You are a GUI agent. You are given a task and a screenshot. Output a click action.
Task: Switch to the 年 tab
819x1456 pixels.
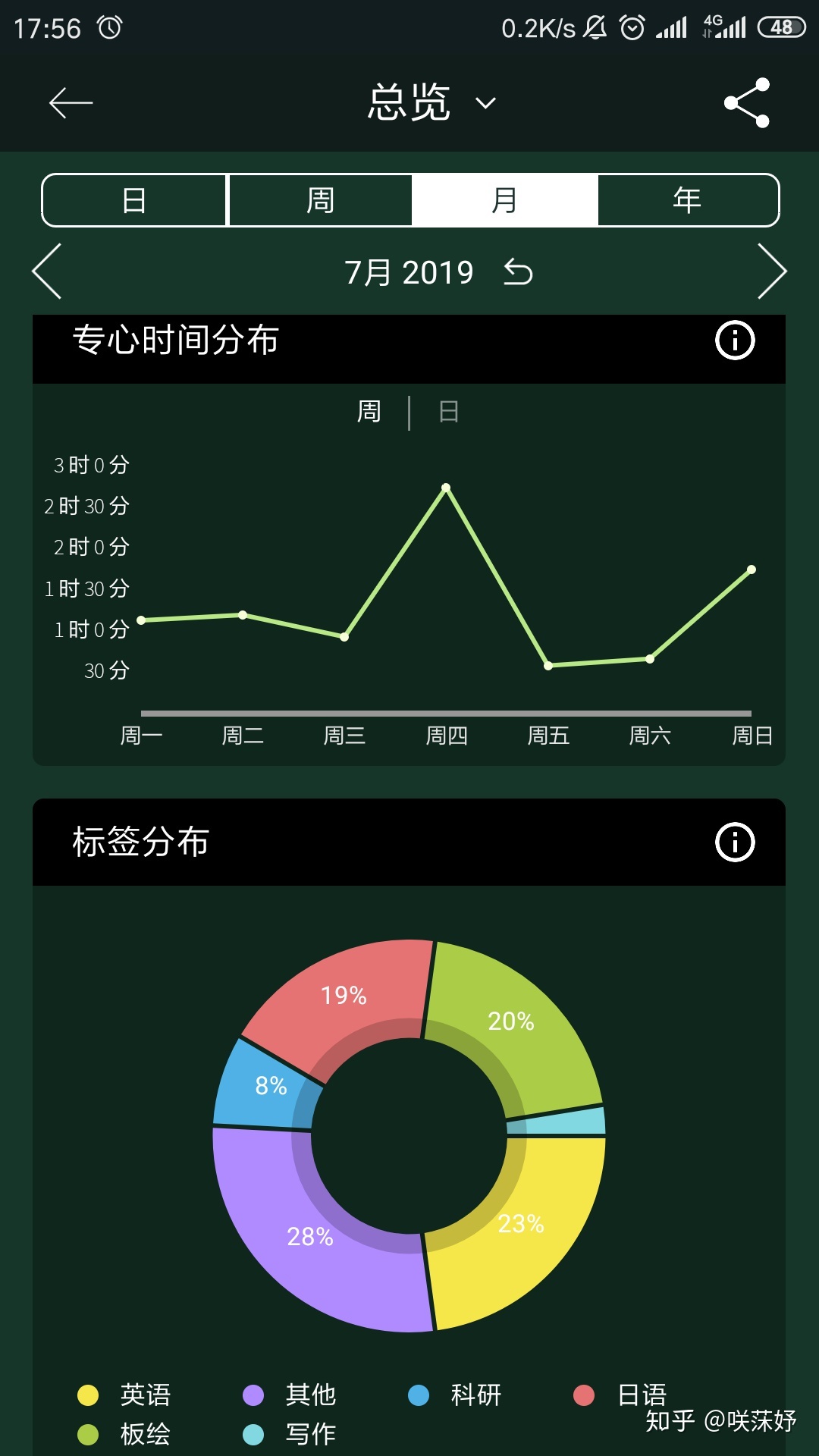[x=688, y=200]
